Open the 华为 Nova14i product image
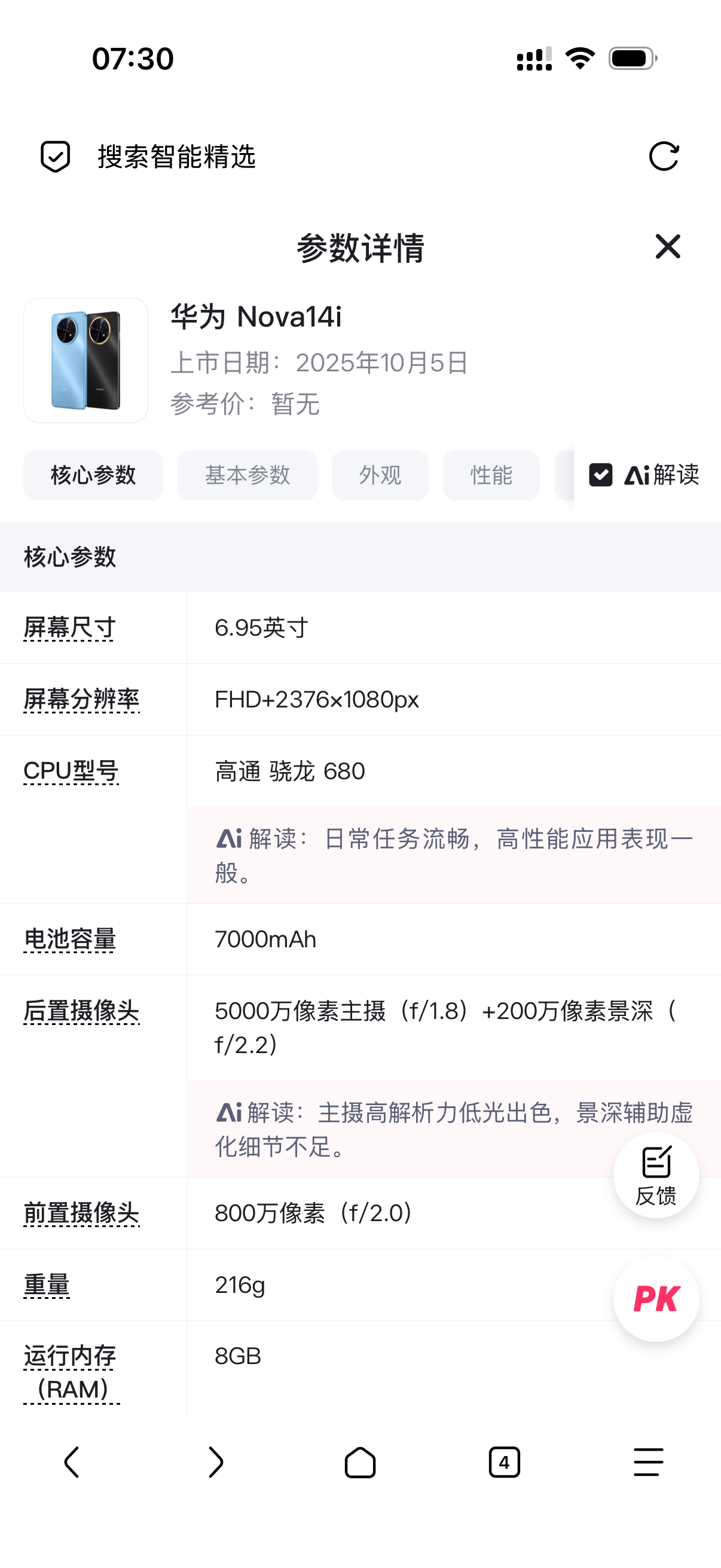This screenshot has height=1568, width=721. coord(85,361)
